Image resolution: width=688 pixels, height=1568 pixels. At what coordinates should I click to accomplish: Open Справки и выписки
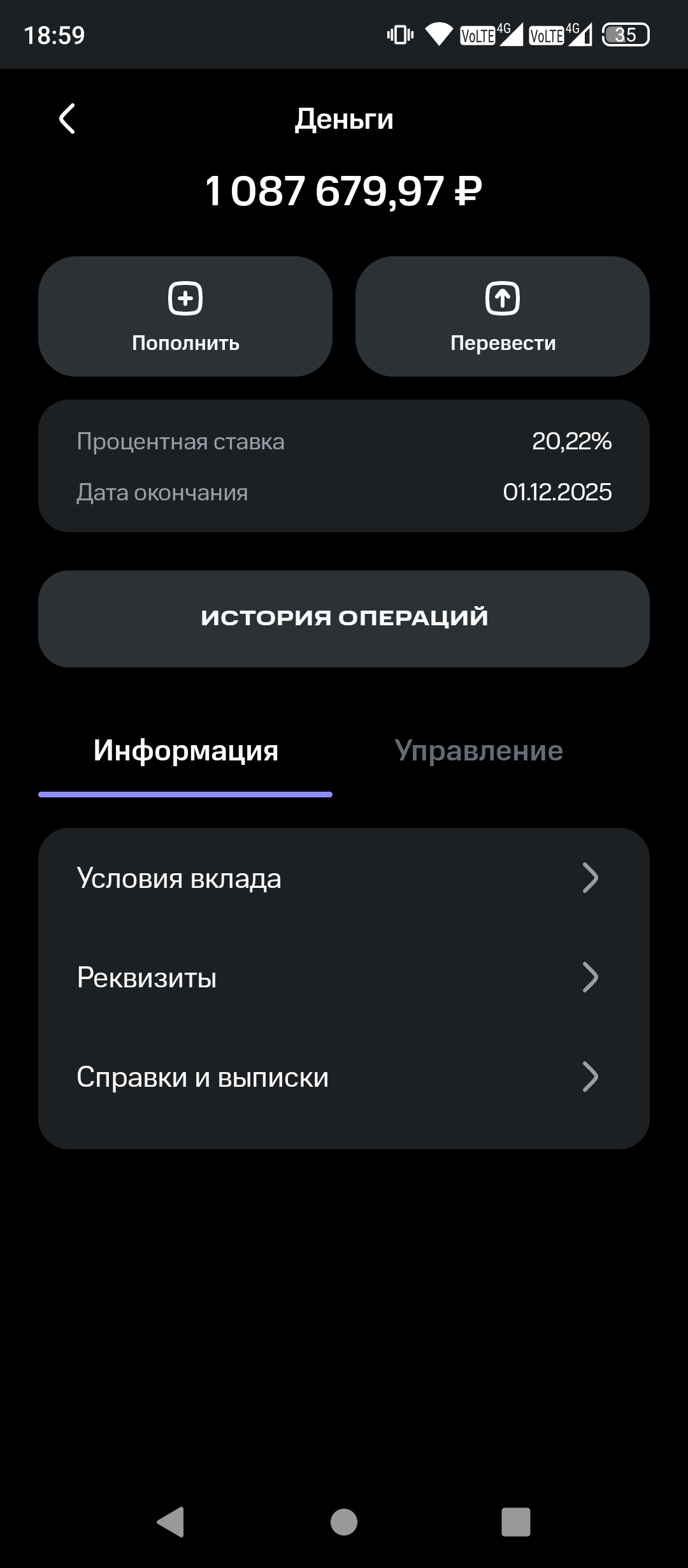click(x=344, y=1077)
